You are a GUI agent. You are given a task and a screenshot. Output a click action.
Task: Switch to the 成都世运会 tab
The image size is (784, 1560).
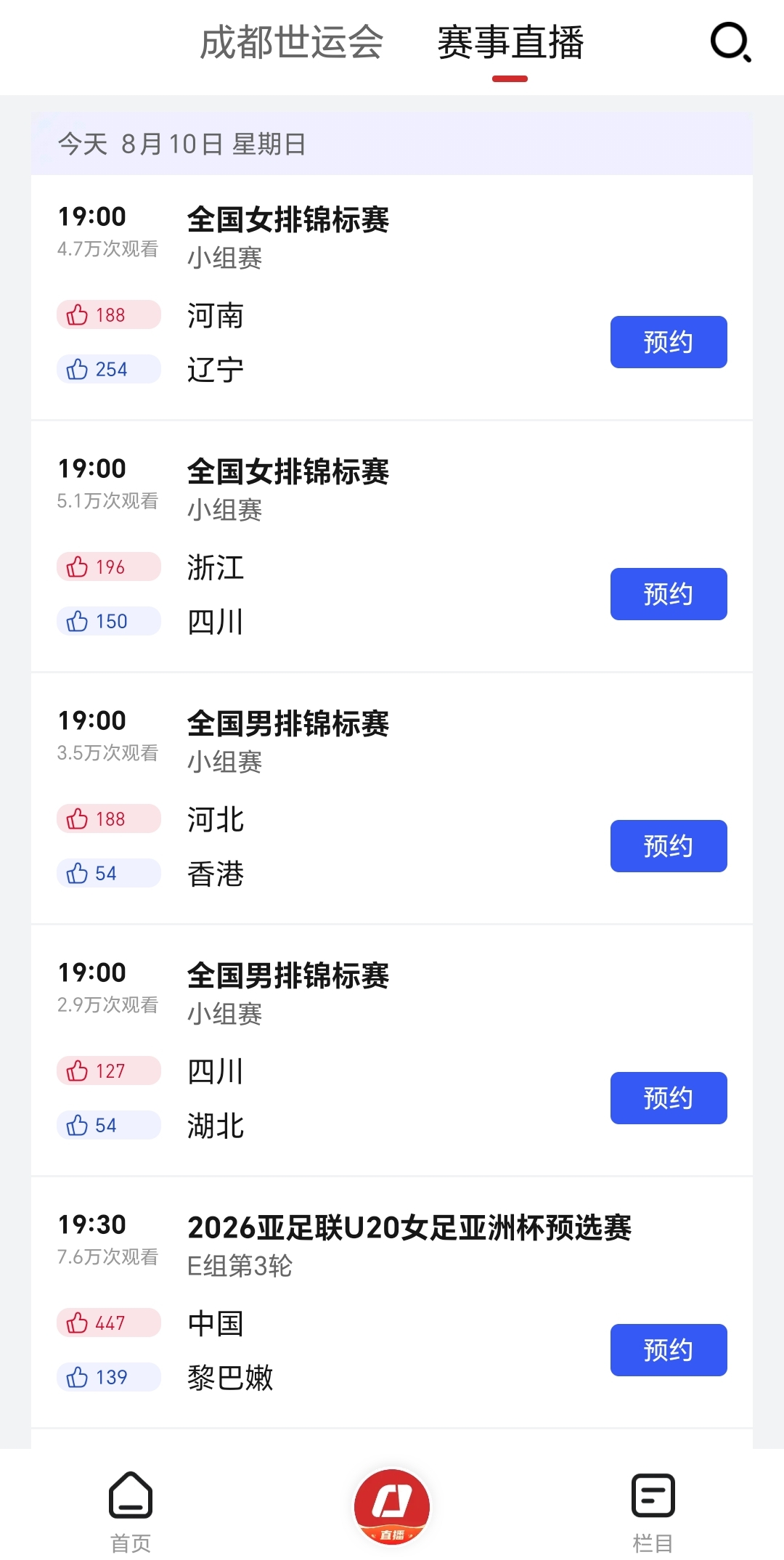pos(291,42)
